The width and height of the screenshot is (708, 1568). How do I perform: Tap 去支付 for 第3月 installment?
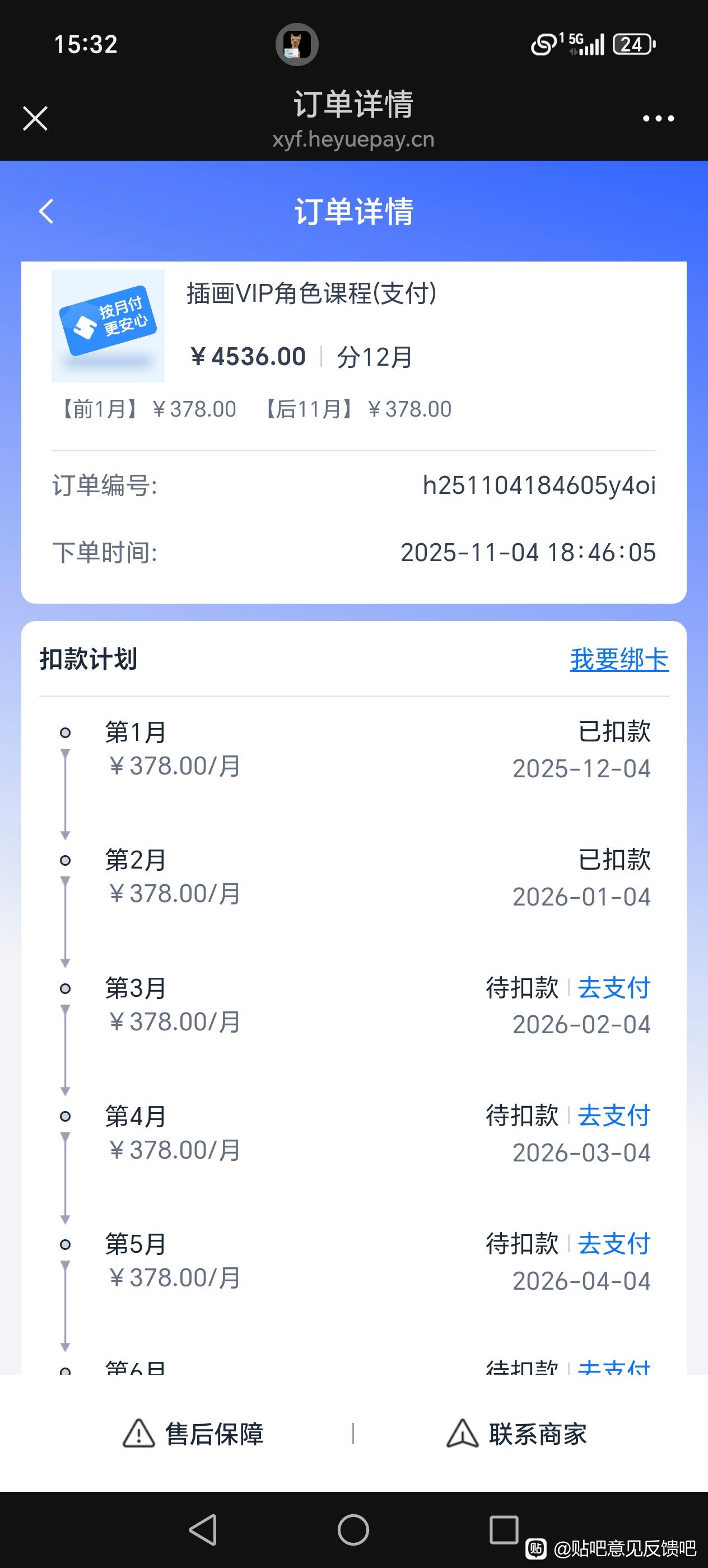pyautogui.click(x=614, y=988)
